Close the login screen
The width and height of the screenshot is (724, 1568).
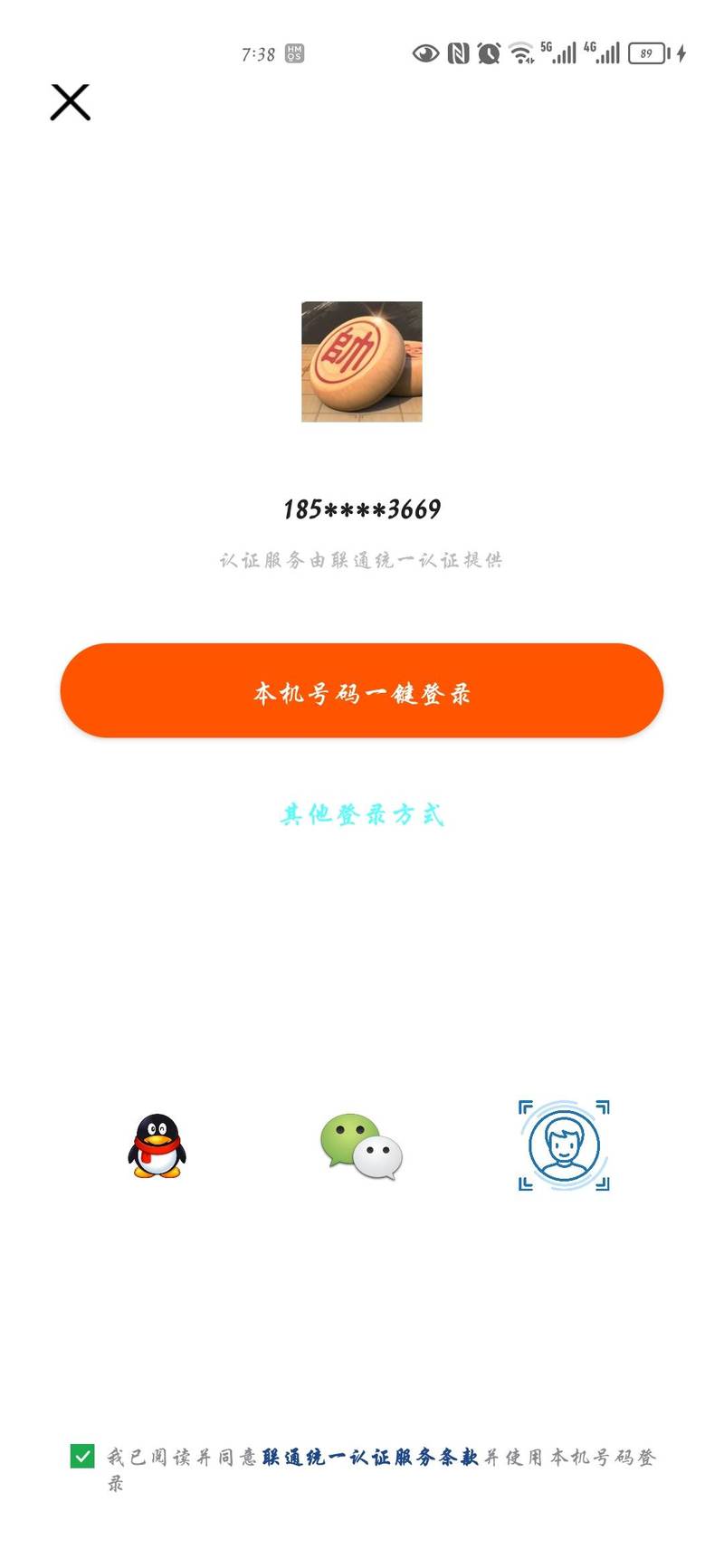(70, 102)
